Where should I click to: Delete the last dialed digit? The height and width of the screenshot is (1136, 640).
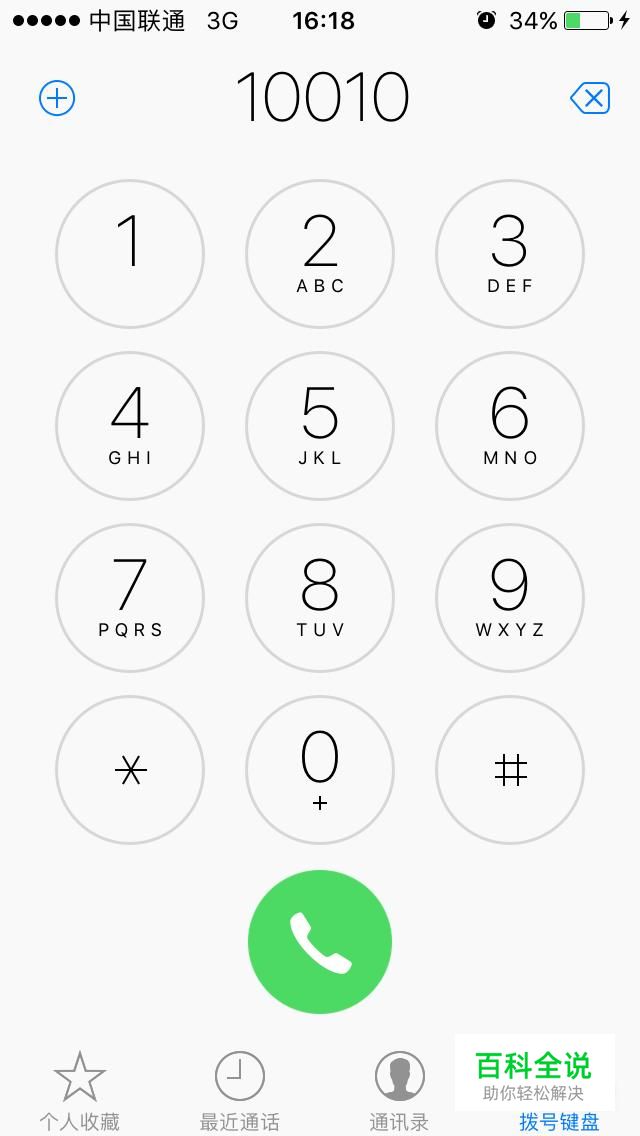coord(590,98)
